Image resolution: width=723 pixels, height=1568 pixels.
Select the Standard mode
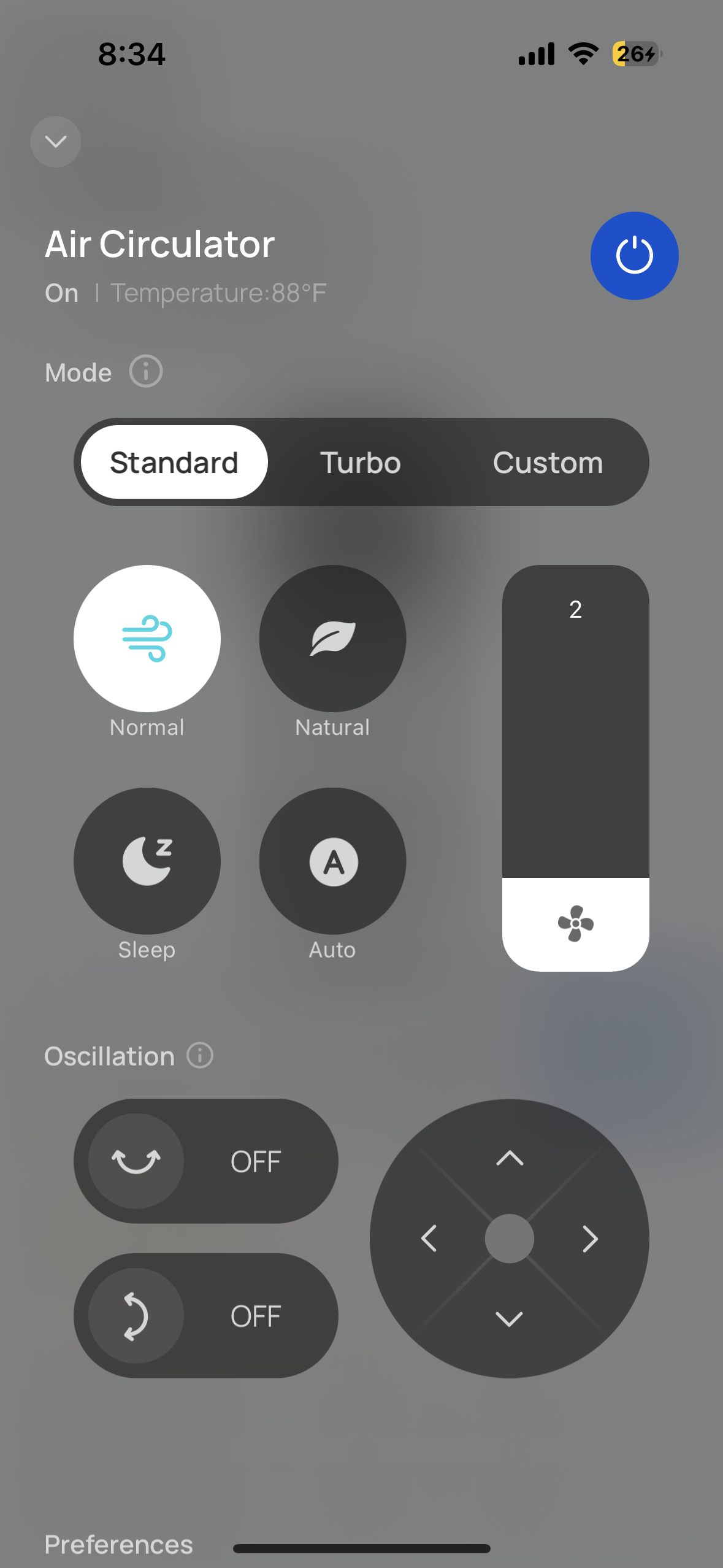click(x=174, y=463)
